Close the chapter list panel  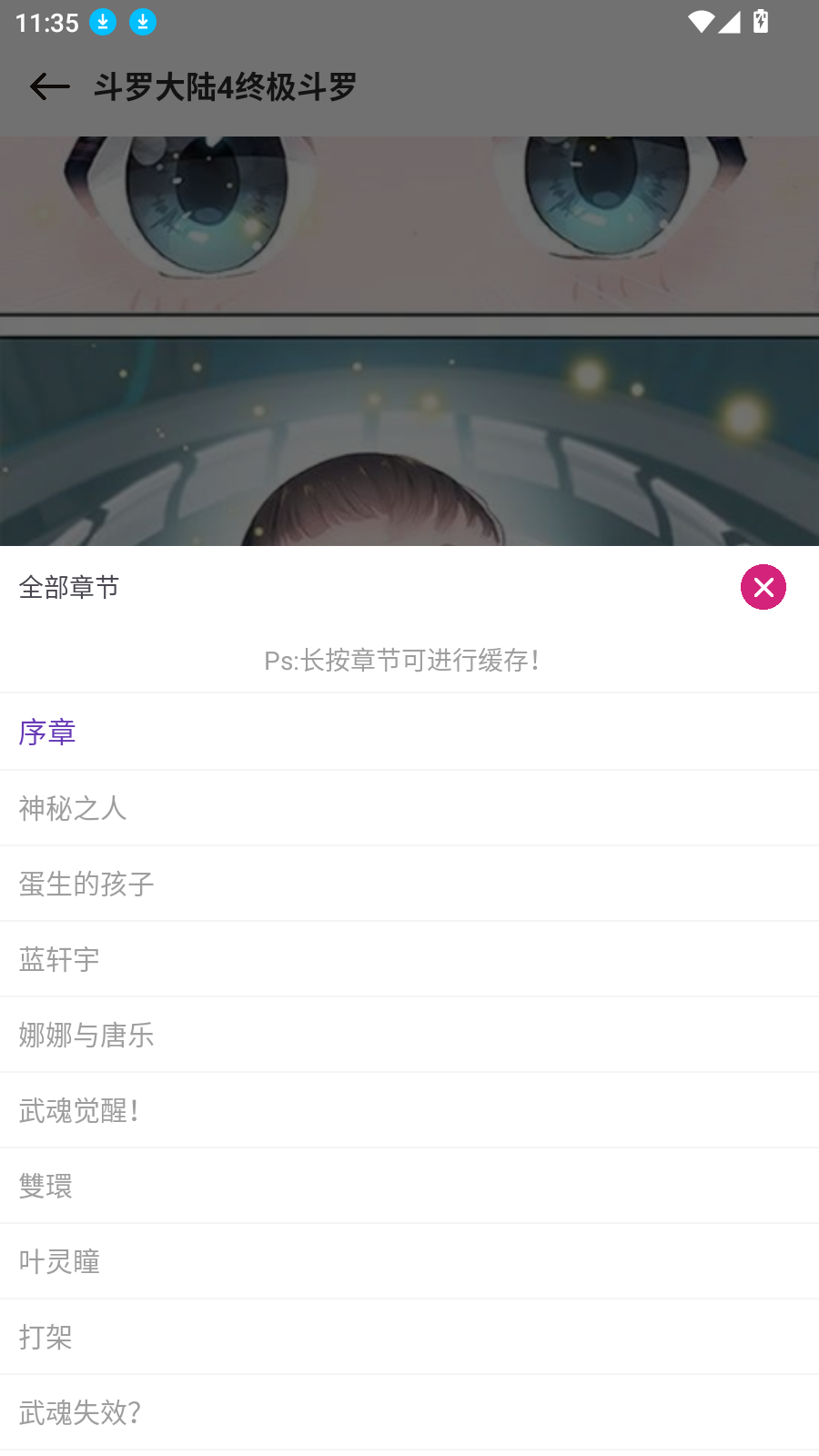pos(763,587)
